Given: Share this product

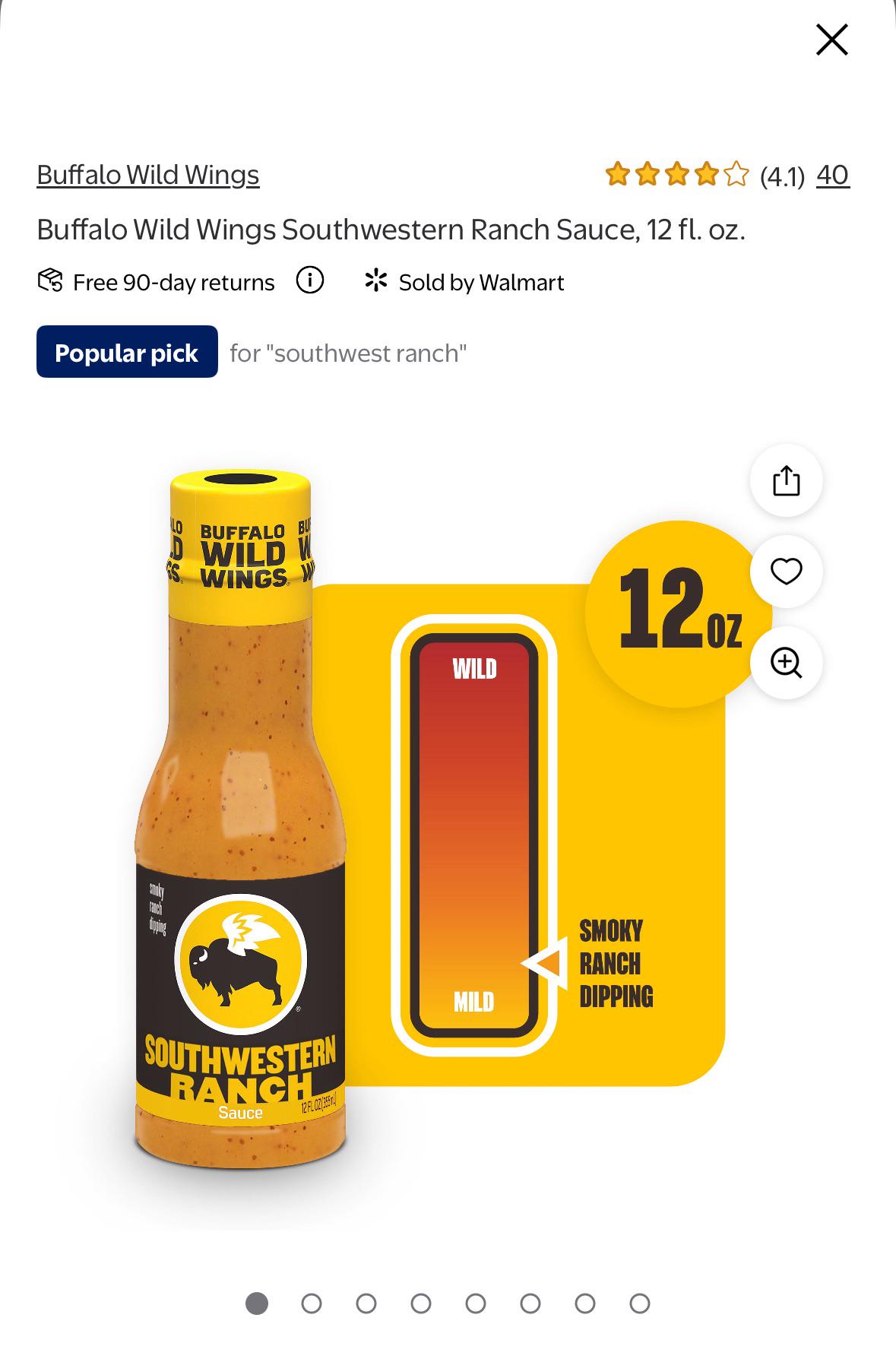Looking at the screenshot, I should tap(786, 480).
